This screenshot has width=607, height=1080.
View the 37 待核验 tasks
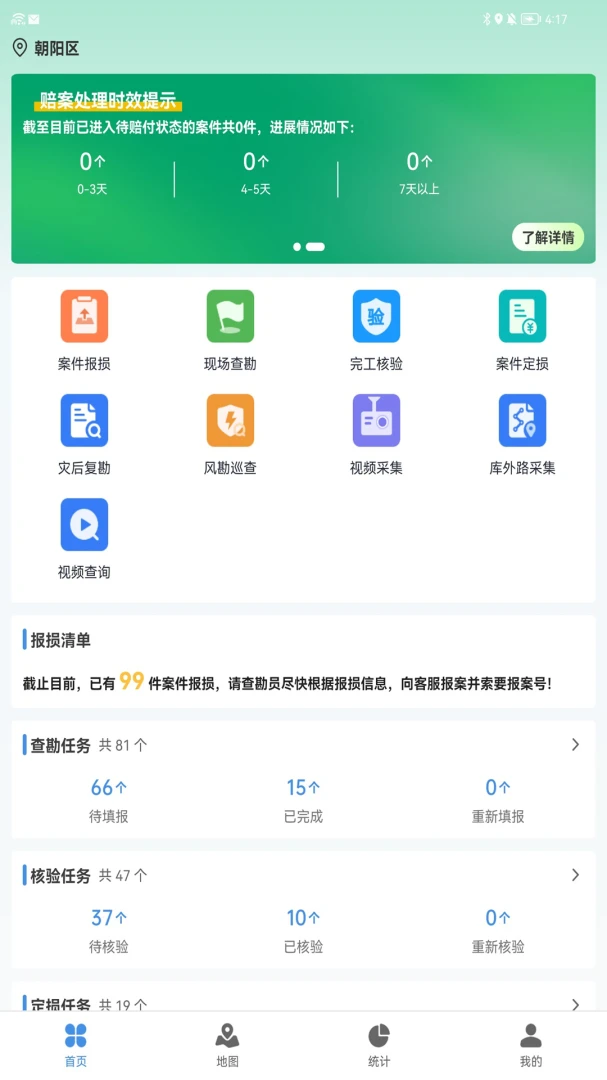109,931
